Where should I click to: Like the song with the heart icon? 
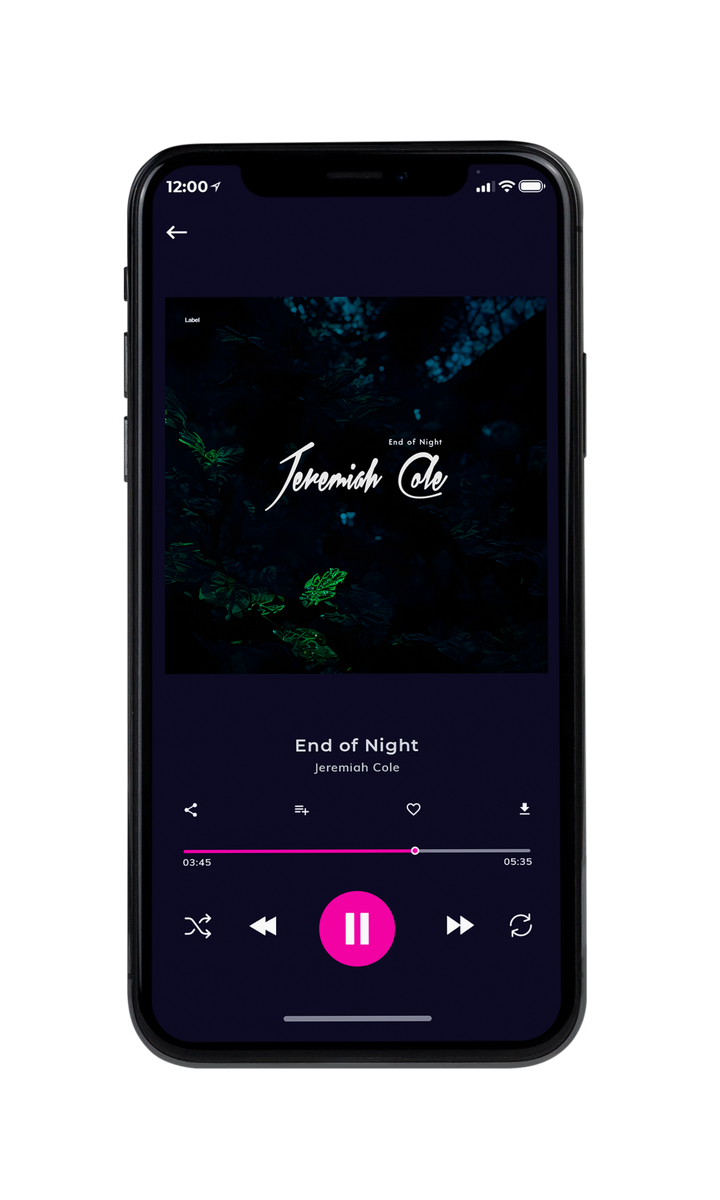[x=413, y=810]
